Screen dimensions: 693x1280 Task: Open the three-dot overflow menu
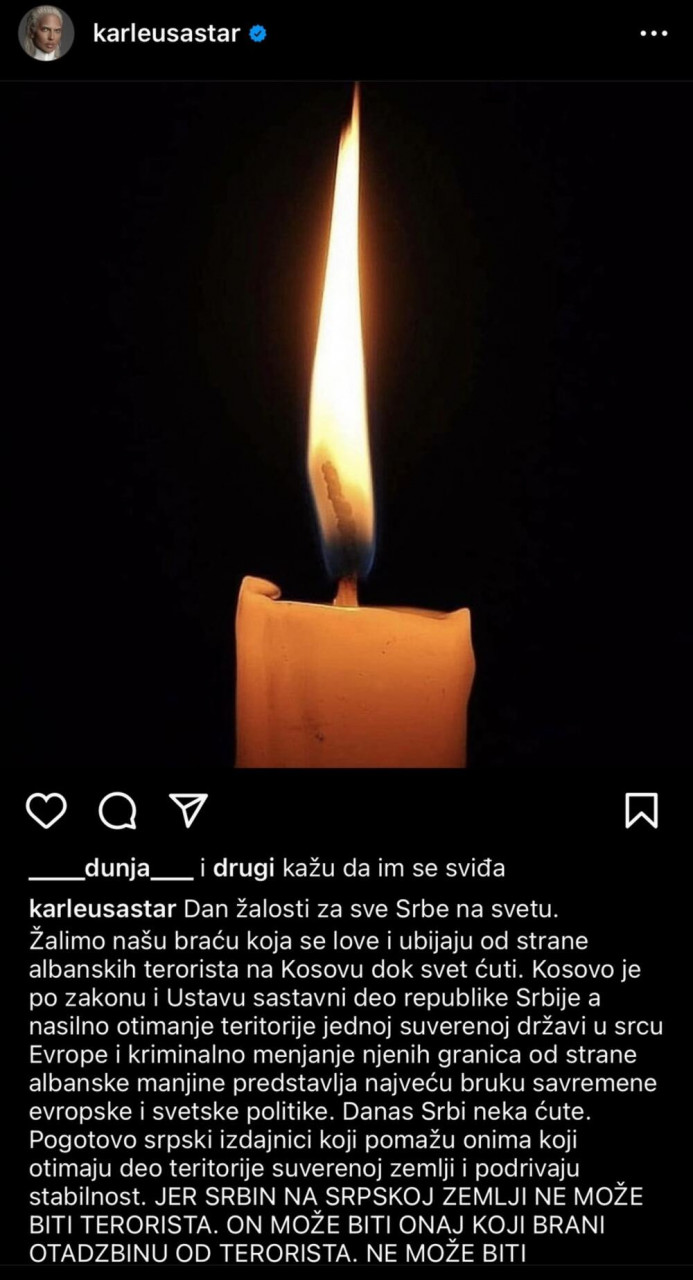(653, 33)
